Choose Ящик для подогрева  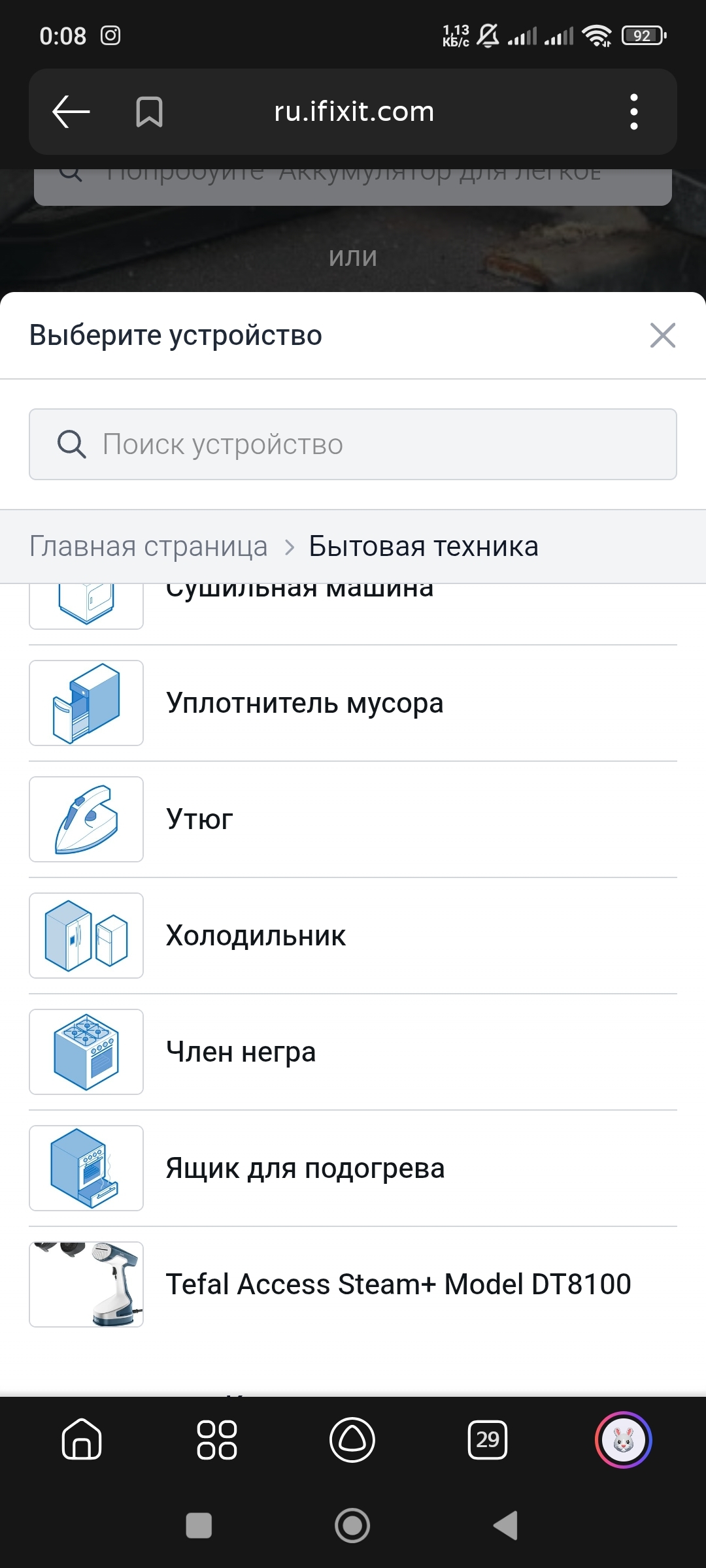[353, 1168]
